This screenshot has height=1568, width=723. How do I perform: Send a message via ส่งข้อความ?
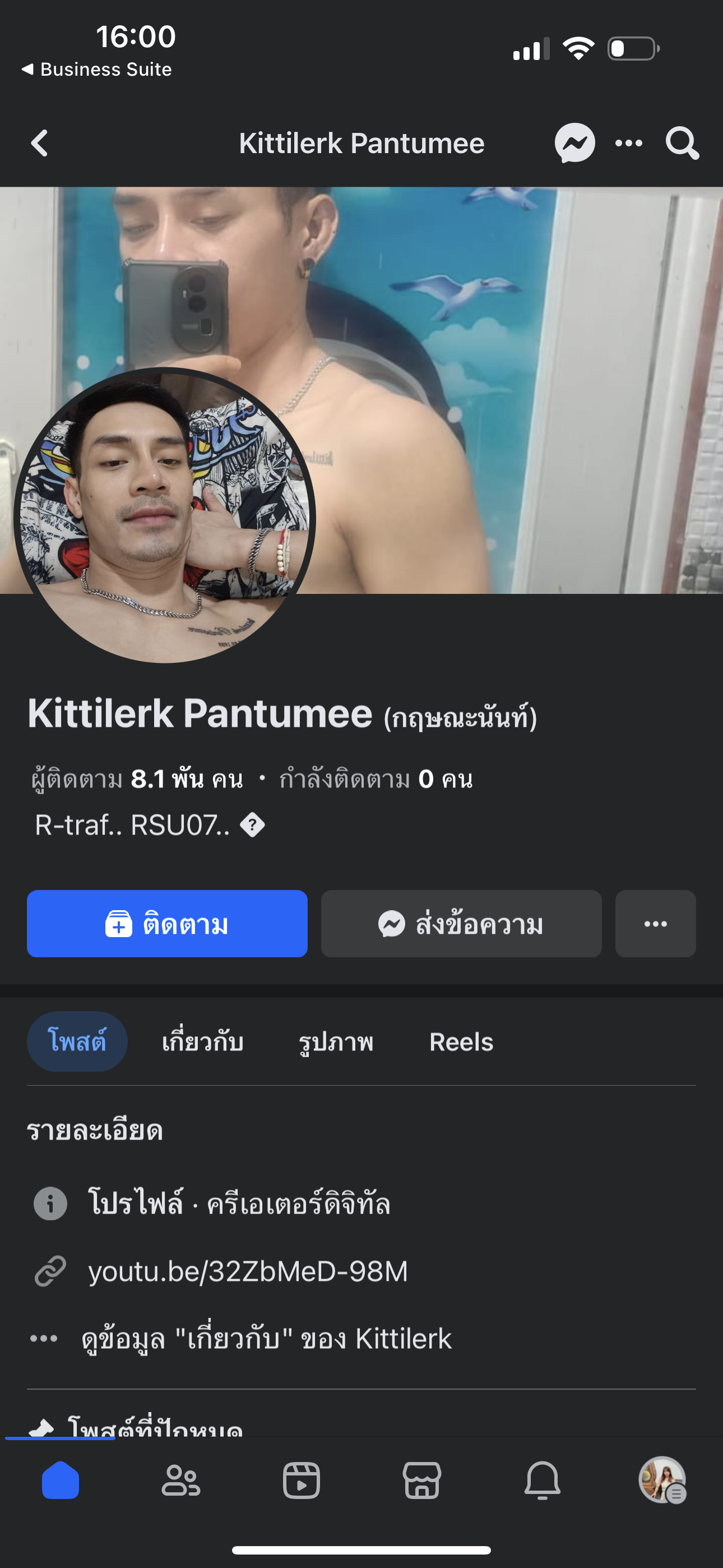(461, 924)
